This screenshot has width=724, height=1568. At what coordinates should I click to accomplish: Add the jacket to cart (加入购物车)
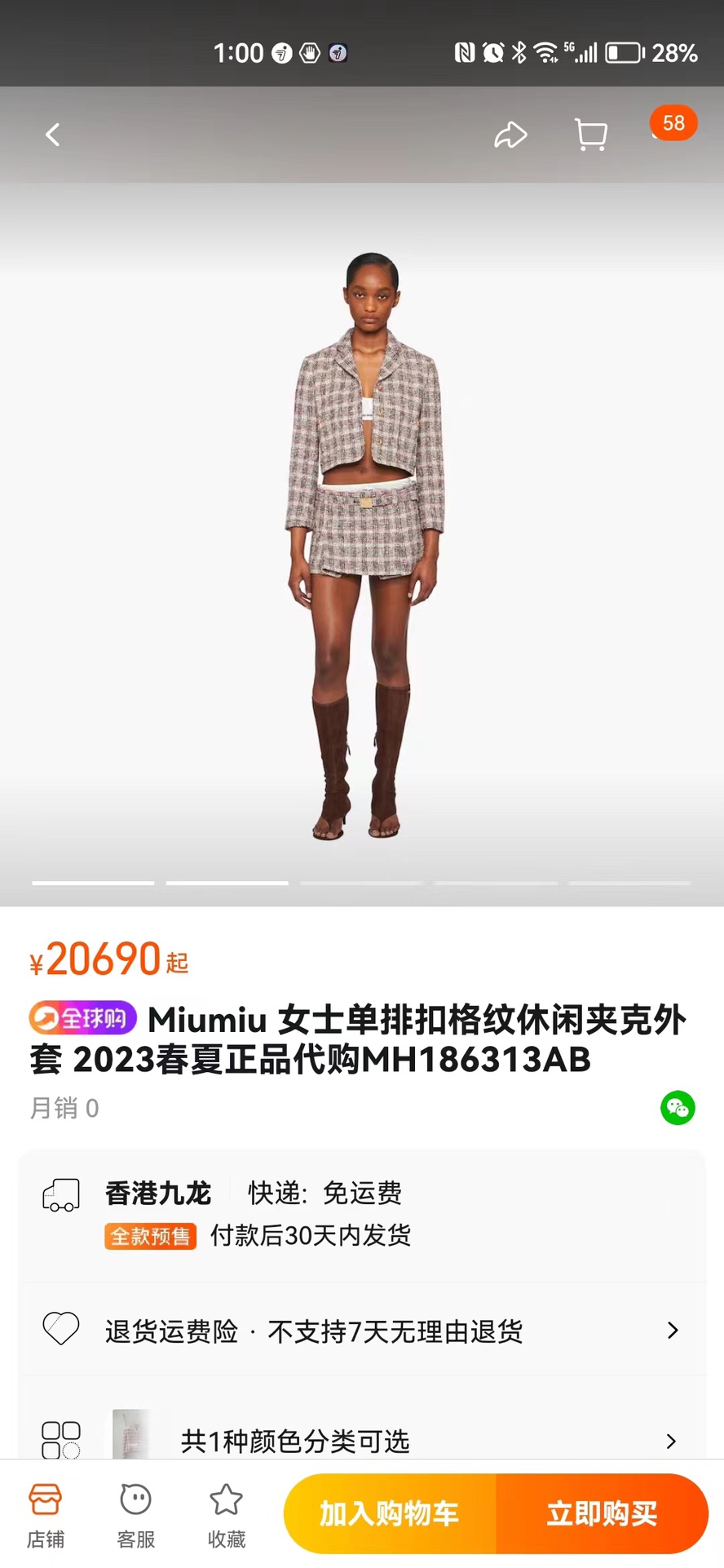click(390, 1514)
